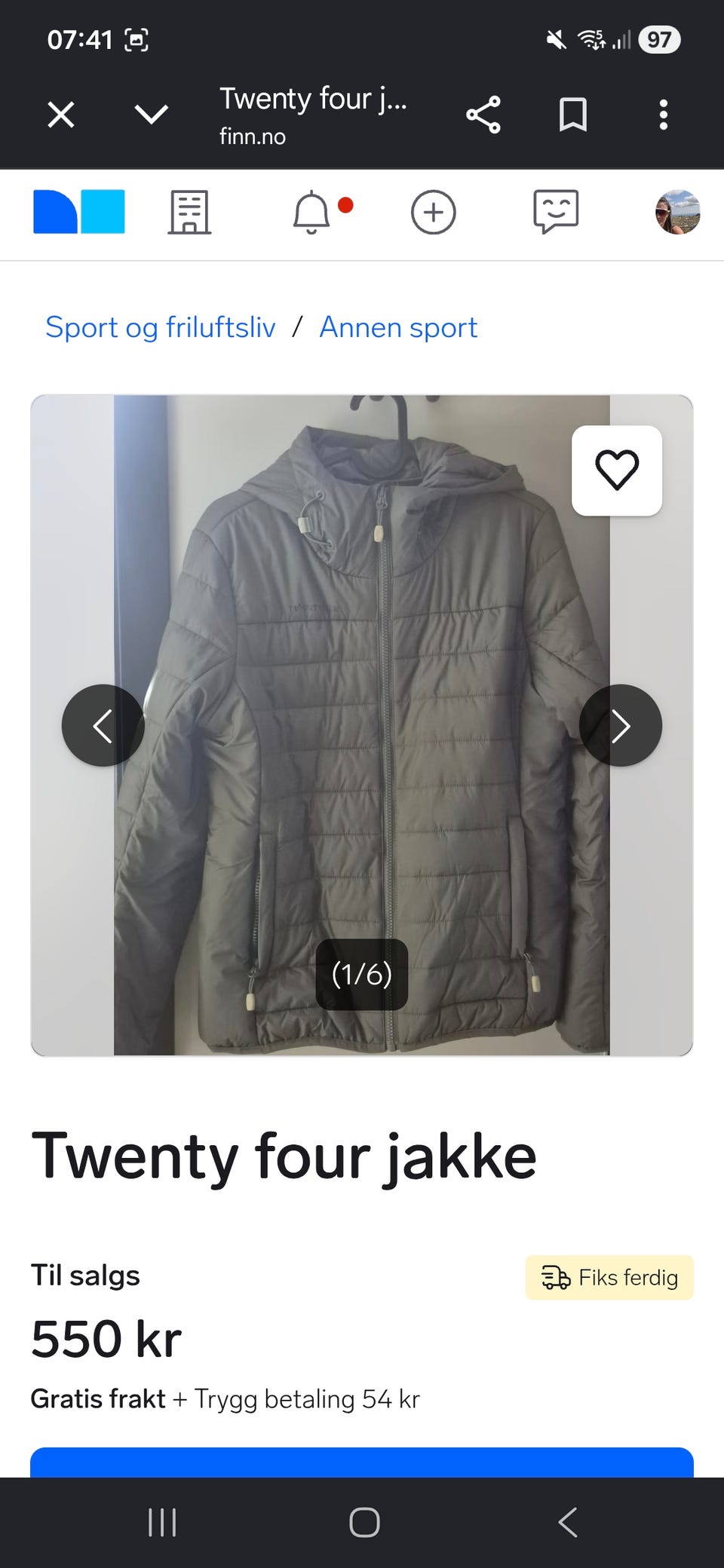Go back with system back button
Screen dimensions: 724x1568
point(568,1522)
